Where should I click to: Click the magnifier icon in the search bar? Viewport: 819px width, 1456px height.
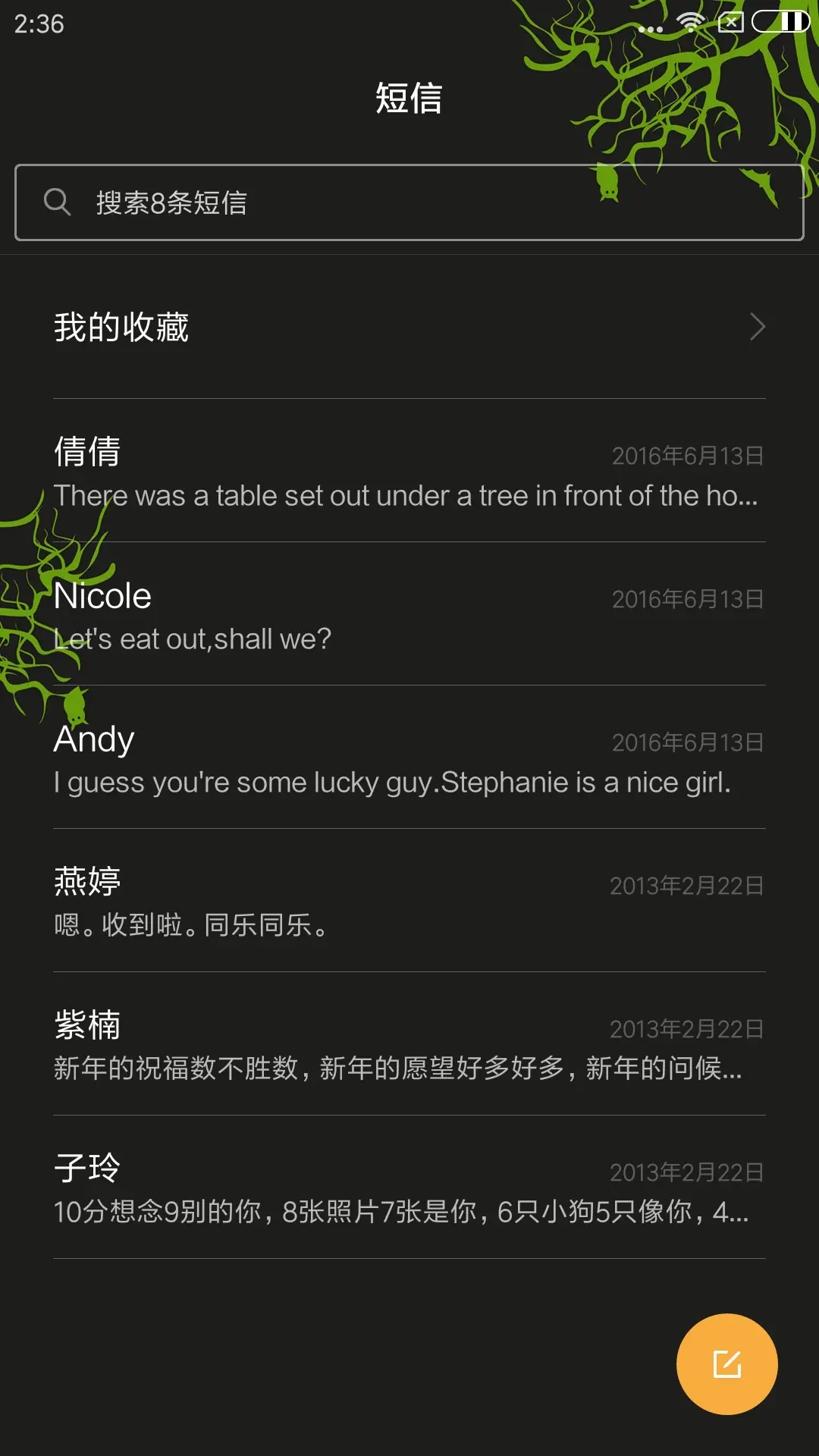[x=61, y=202]
